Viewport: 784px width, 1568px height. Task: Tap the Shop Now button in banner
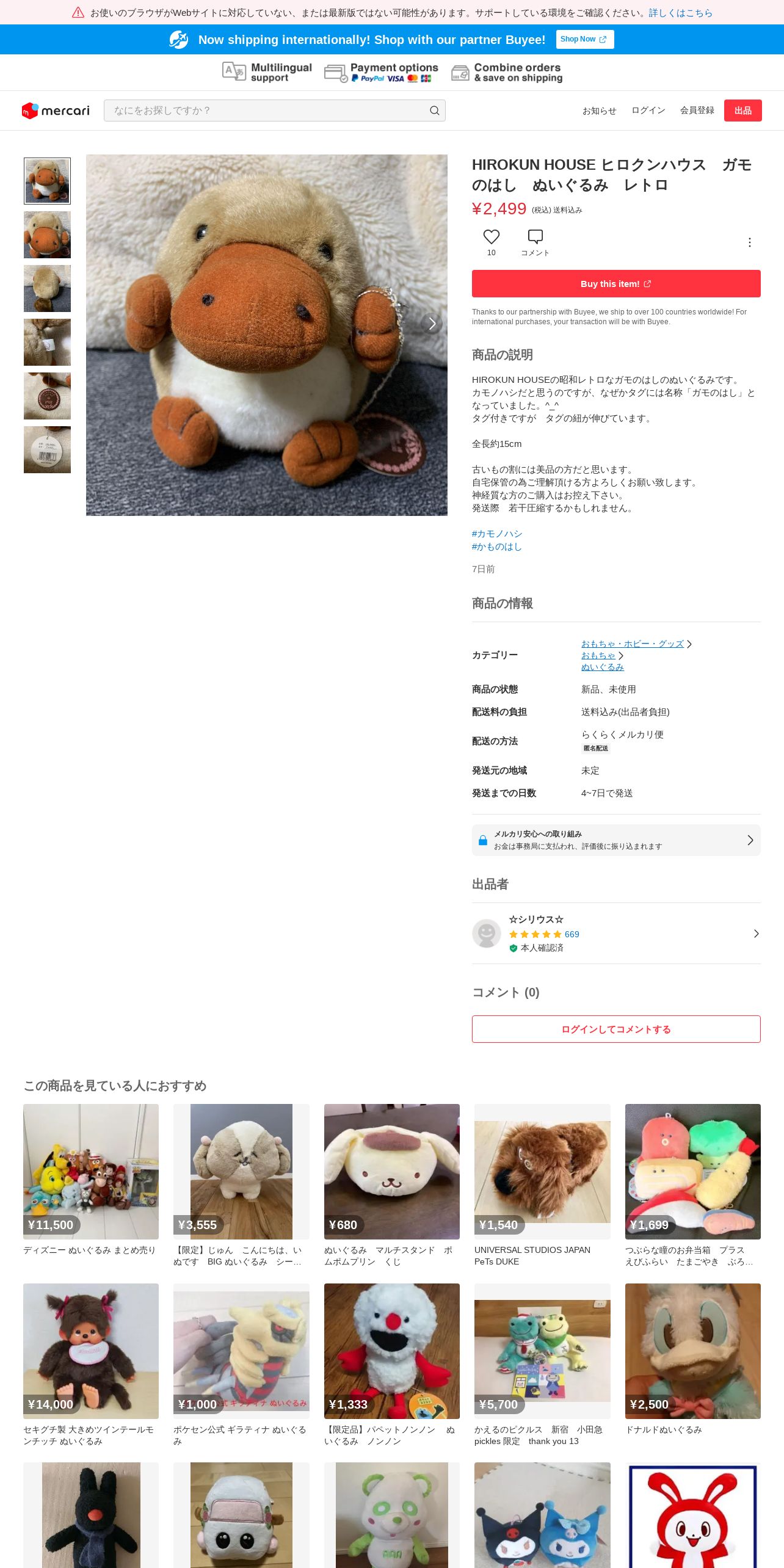(584, 39)
